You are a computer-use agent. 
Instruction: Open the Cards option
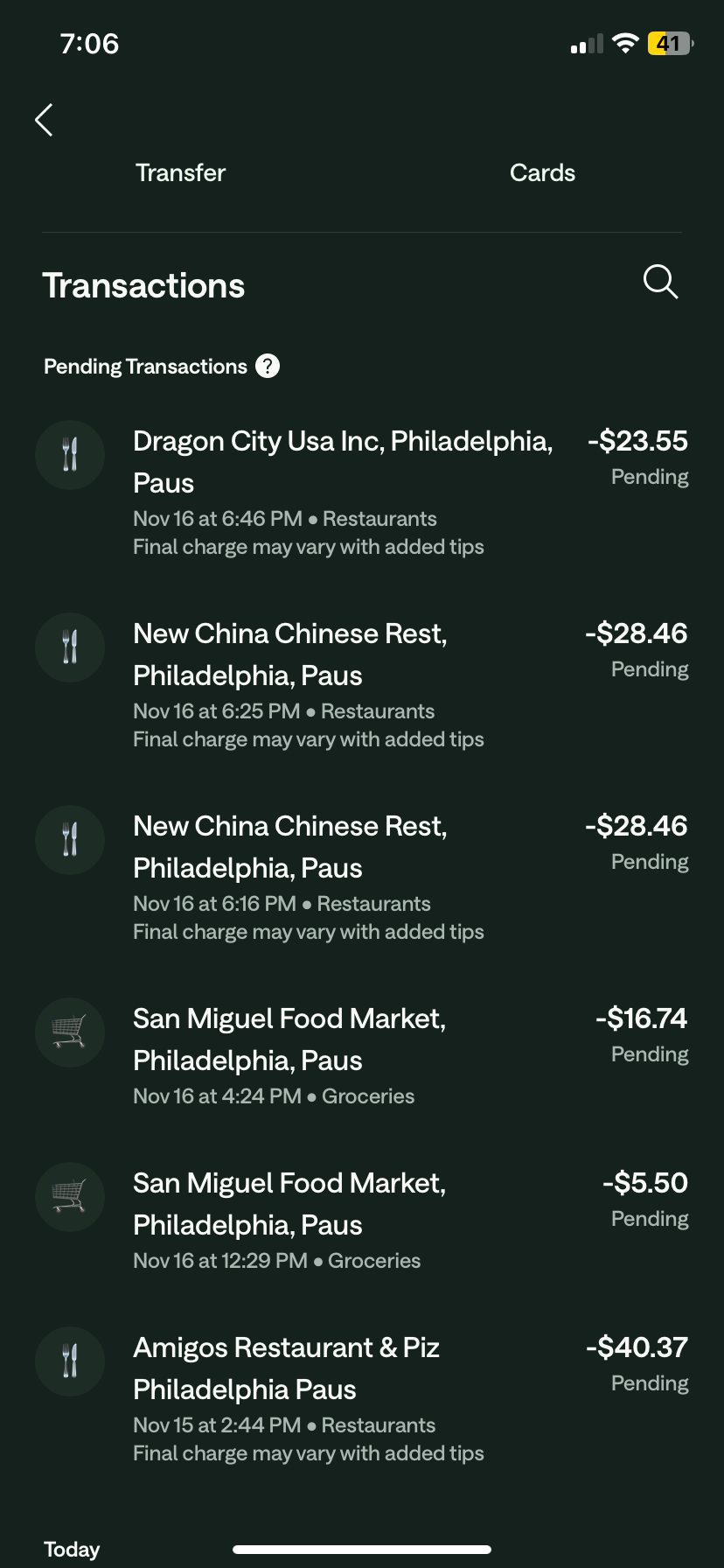pos(542,173)
